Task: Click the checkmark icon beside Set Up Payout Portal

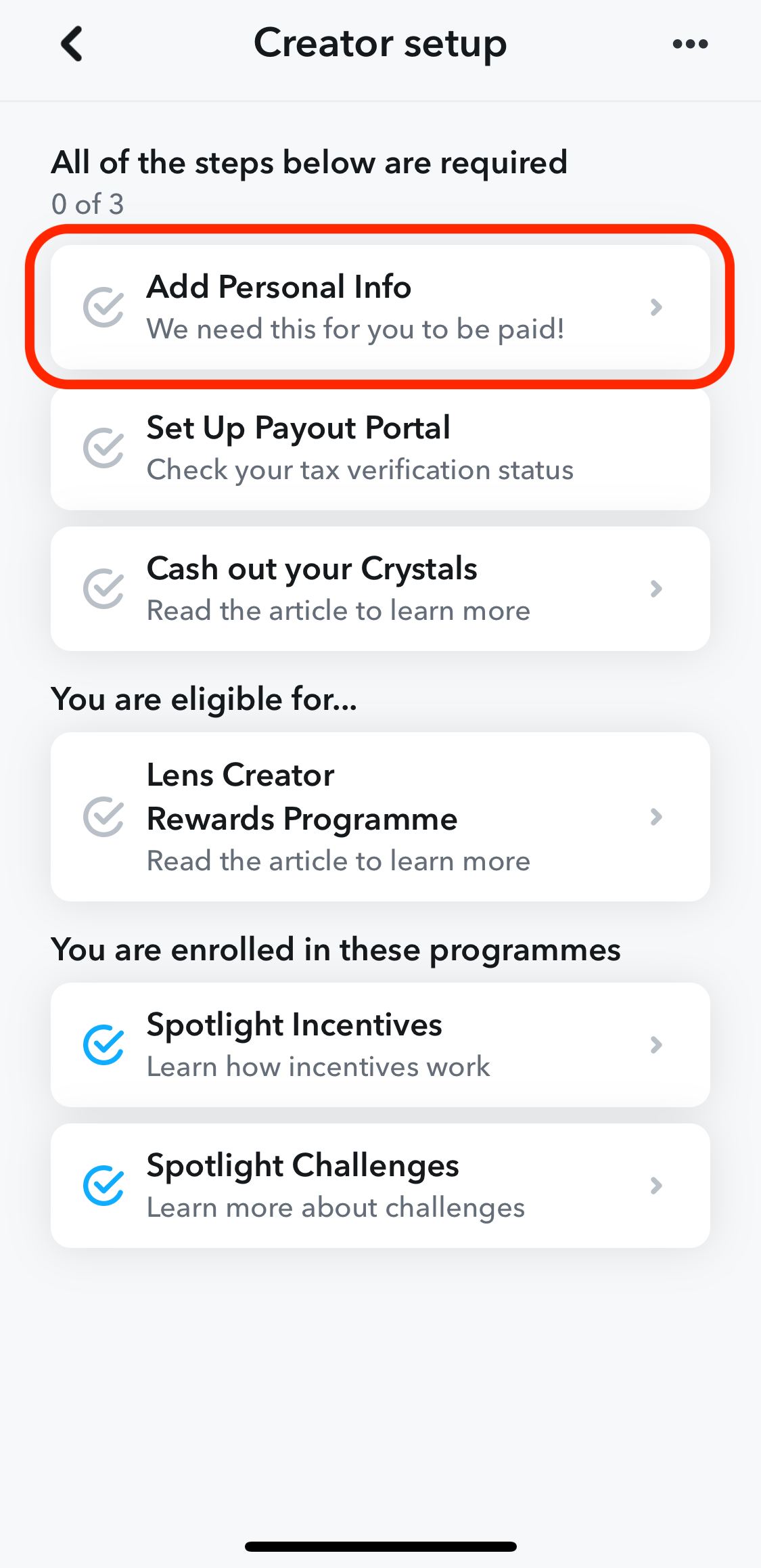Action: [103, 447]
